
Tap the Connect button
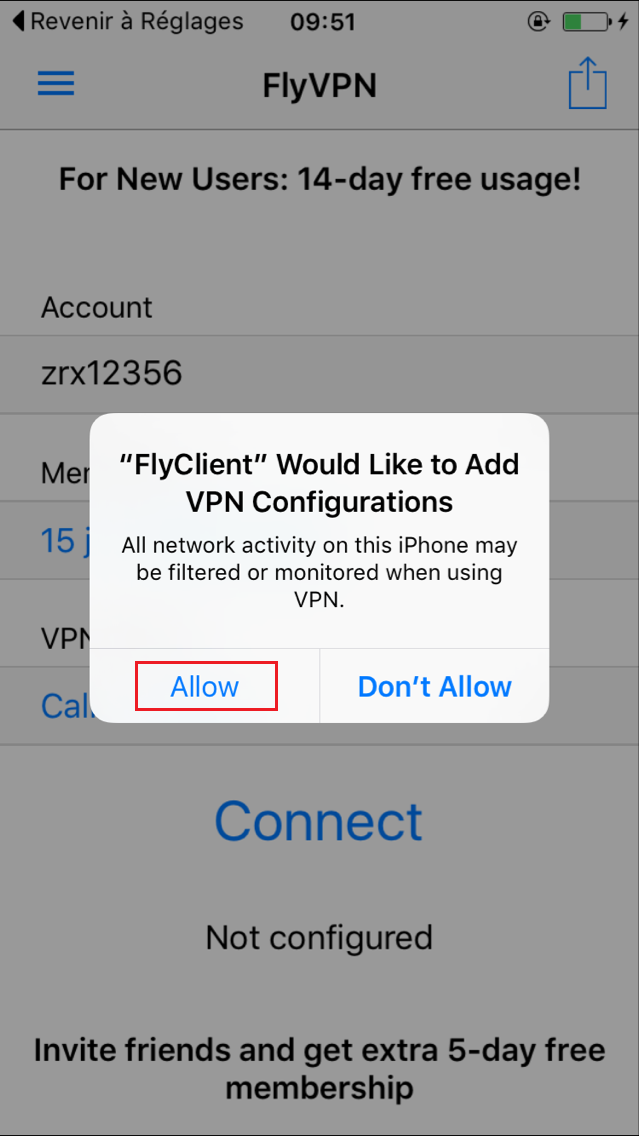tap(319, 820)
